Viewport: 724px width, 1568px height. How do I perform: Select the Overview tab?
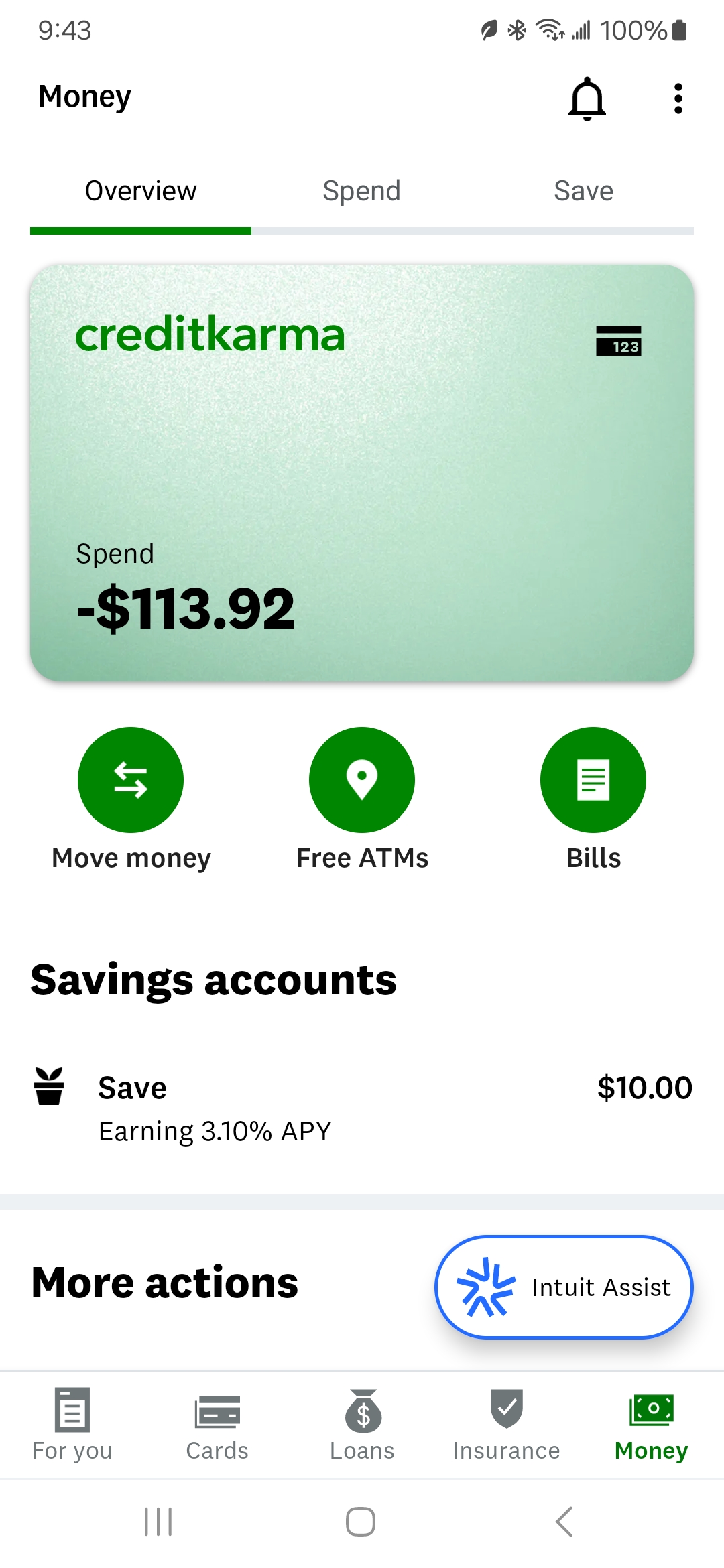141,191
